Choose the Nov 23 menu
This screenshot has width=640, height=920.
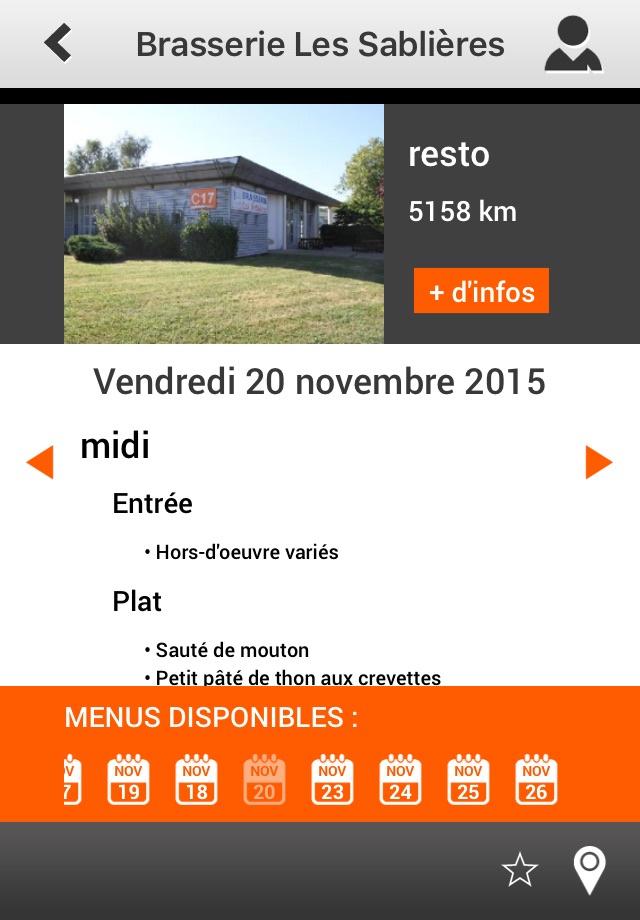pyautogui.click(x=332, y=780)
